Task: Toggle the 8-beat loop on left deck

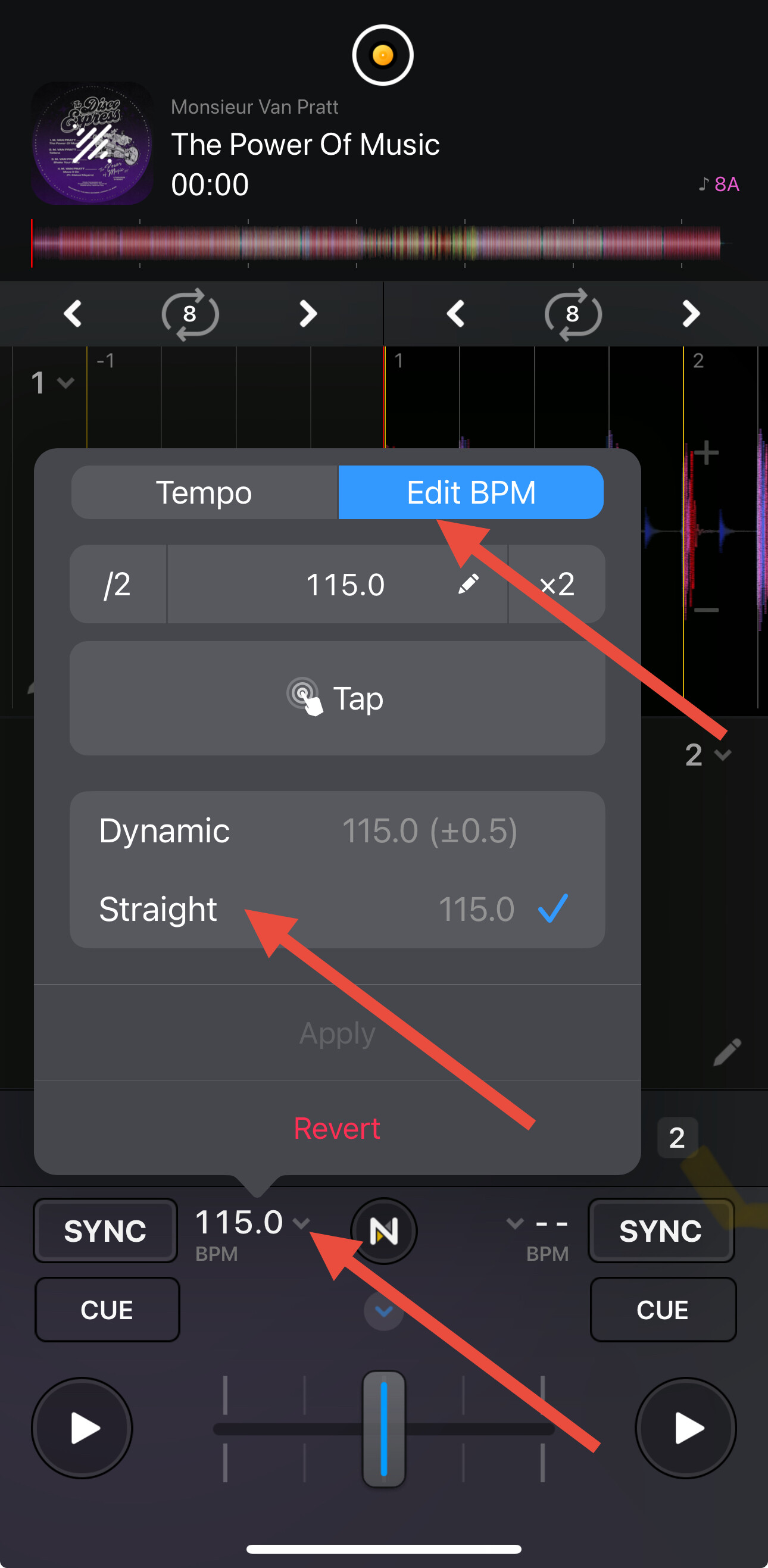Action: click(x=190, y=314)
